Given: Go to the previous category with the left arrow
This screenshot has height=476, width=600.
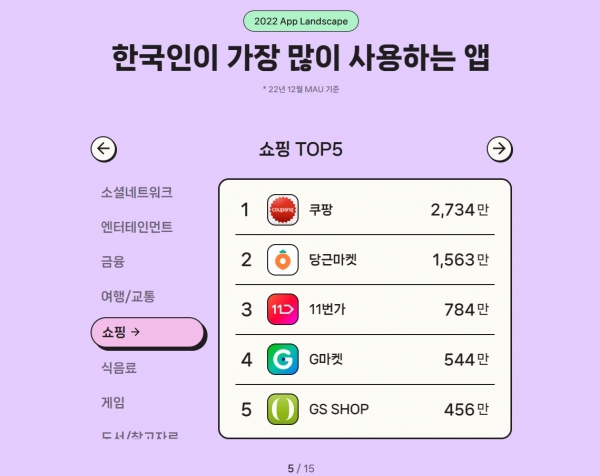Looking at the screenshot, I should [104, 150].
